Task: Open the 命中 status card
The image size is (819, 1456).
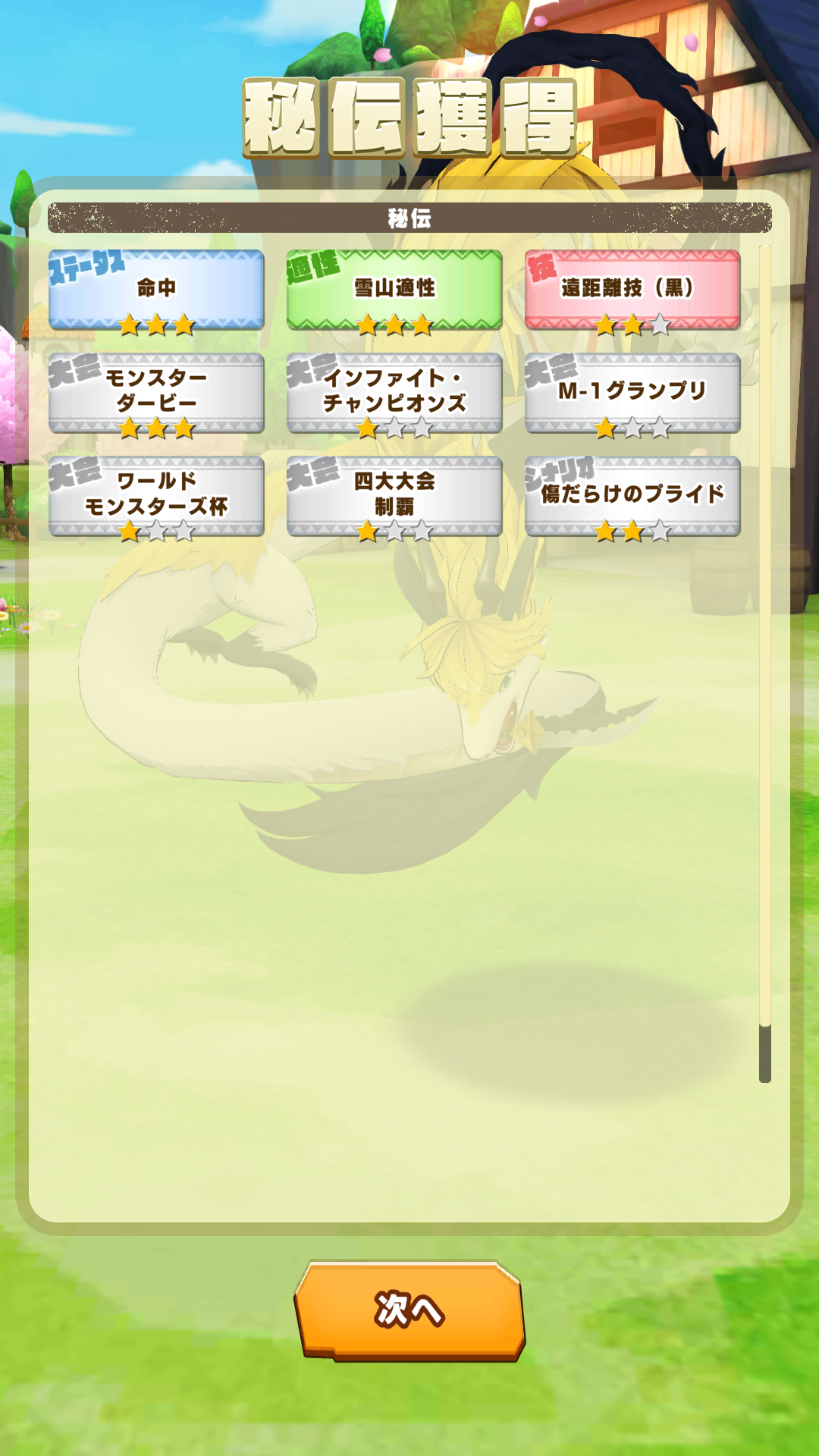Action: 156,290
